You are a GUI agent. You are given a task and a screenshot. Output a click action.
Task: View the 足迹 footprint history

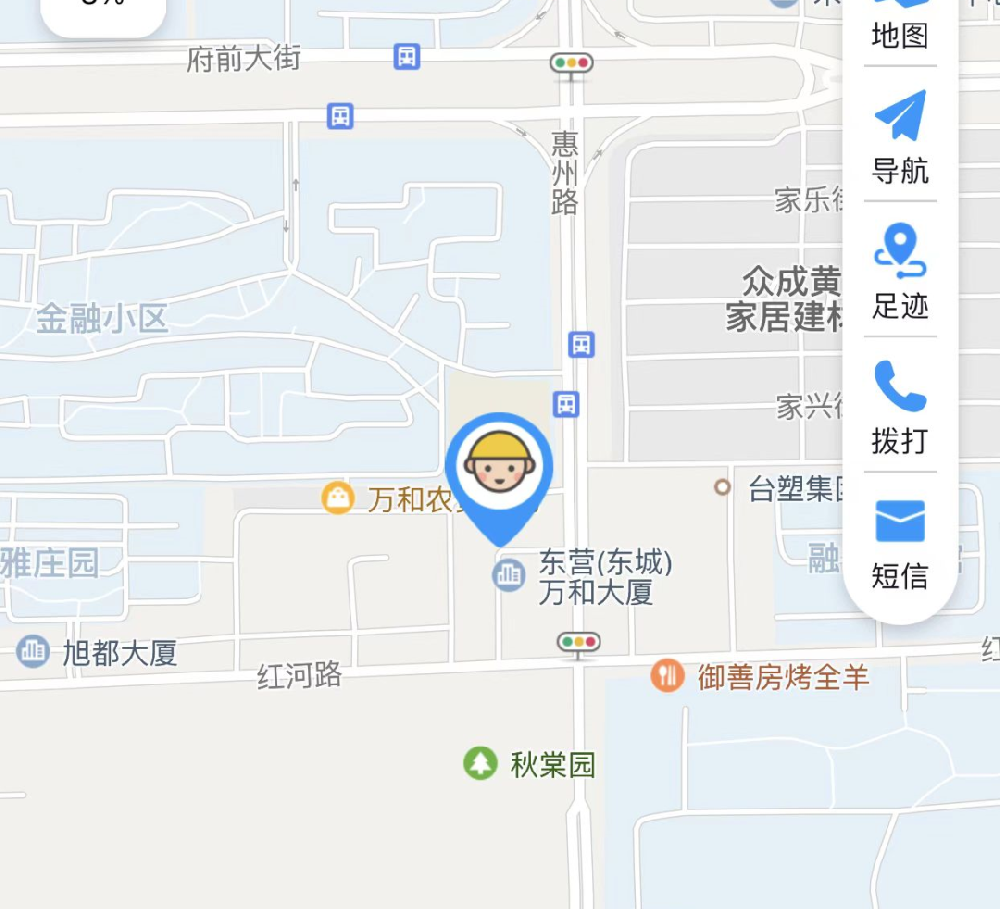tap(900, 272)
